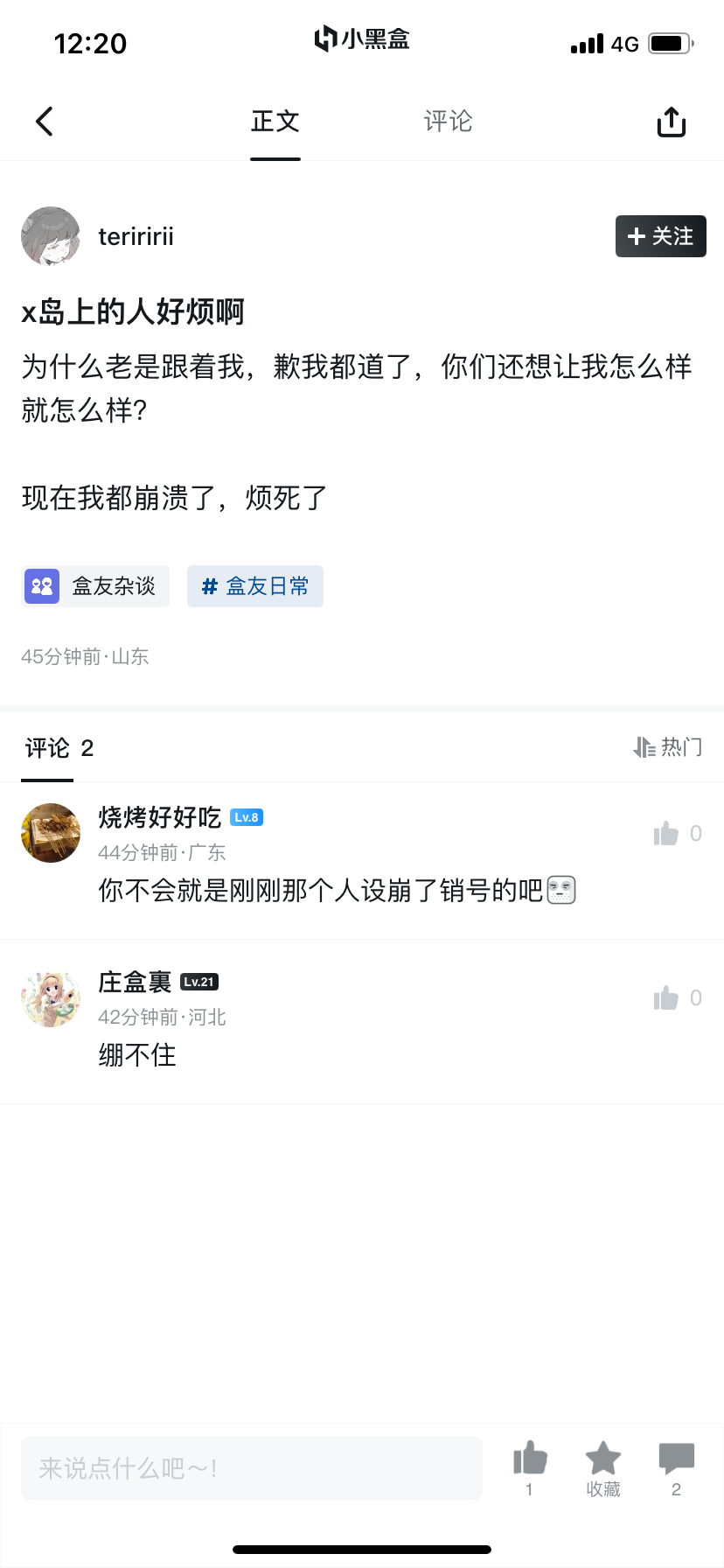Image resolution: width=724 pixels, height=1568 pixels.
Task: Open teriririi's profile avatar
Action: 51,236
